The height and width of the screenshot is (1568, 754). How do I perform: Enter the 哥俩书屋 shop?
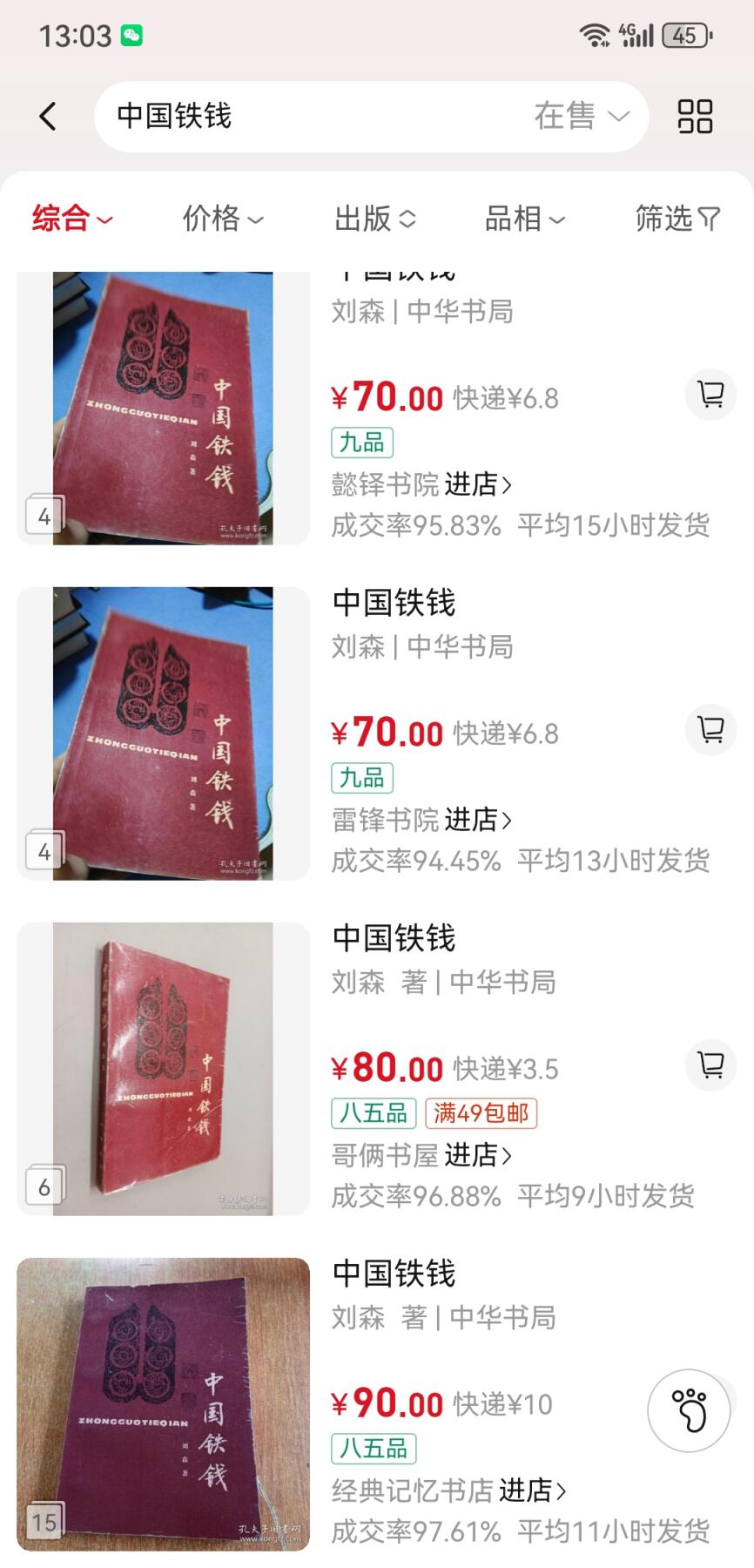click(477, 1155)
